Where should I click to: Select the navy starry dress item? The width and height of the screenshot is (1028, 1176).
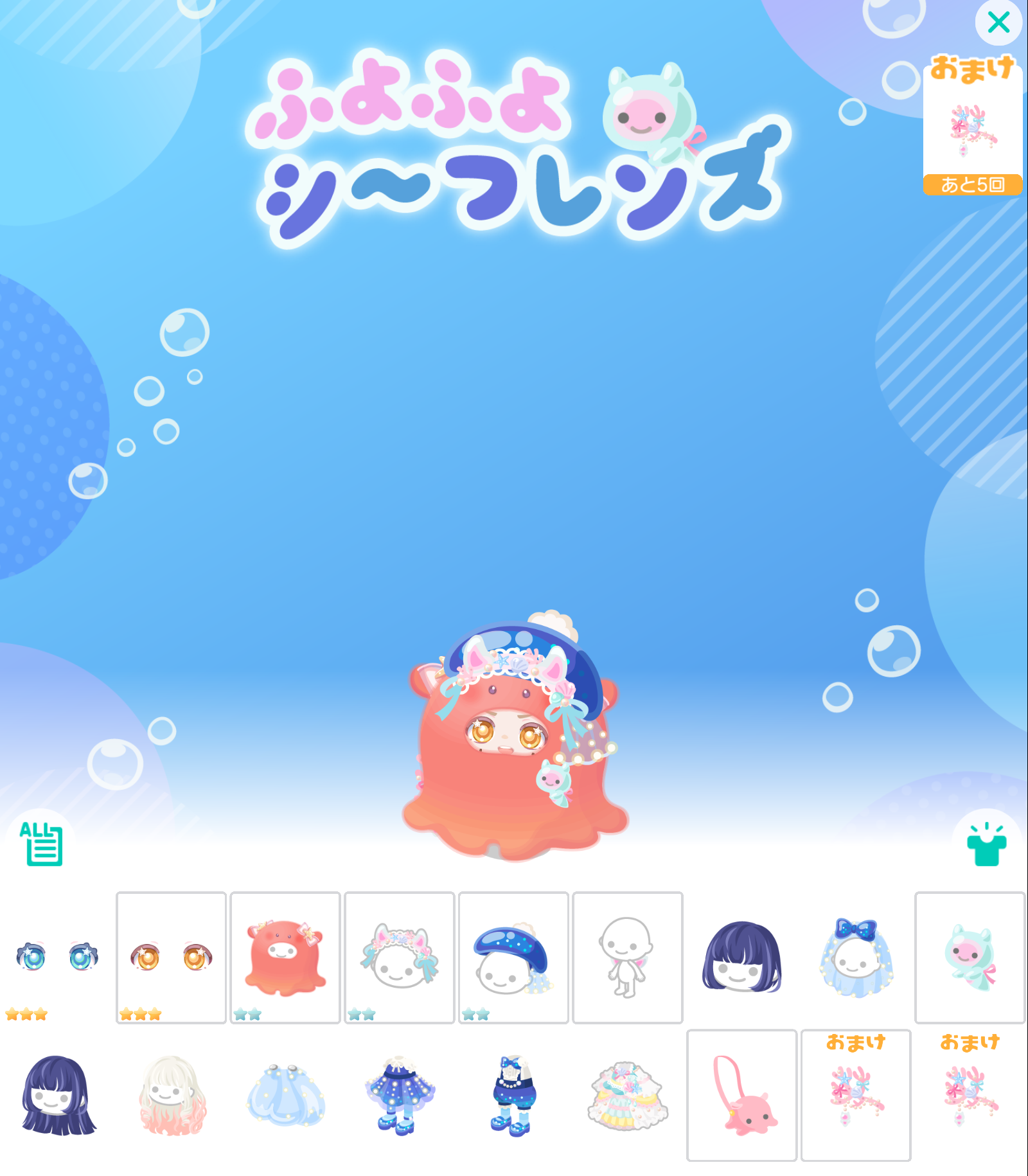399,1095
